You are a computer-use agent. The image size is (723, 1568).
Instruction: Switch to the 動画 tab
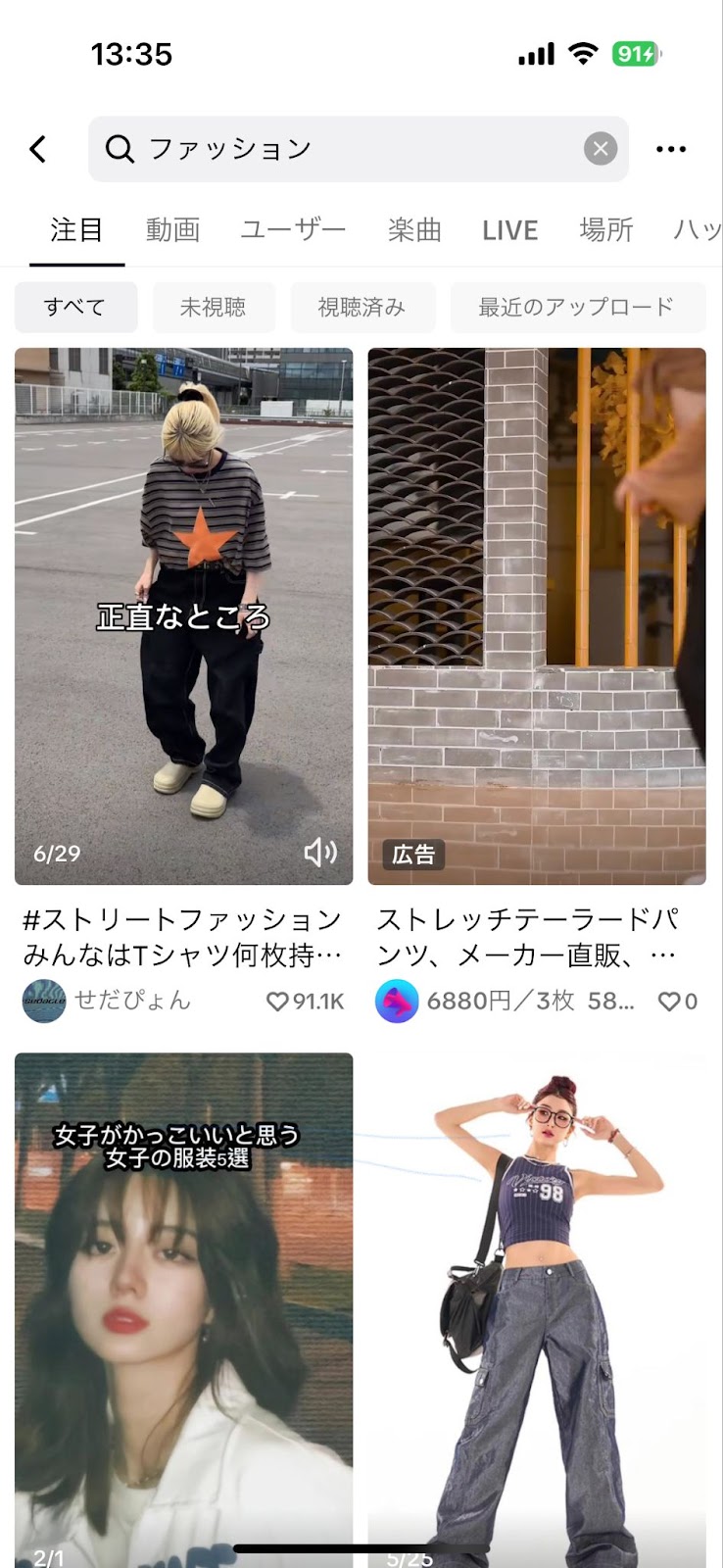click(x=172, y=230)
